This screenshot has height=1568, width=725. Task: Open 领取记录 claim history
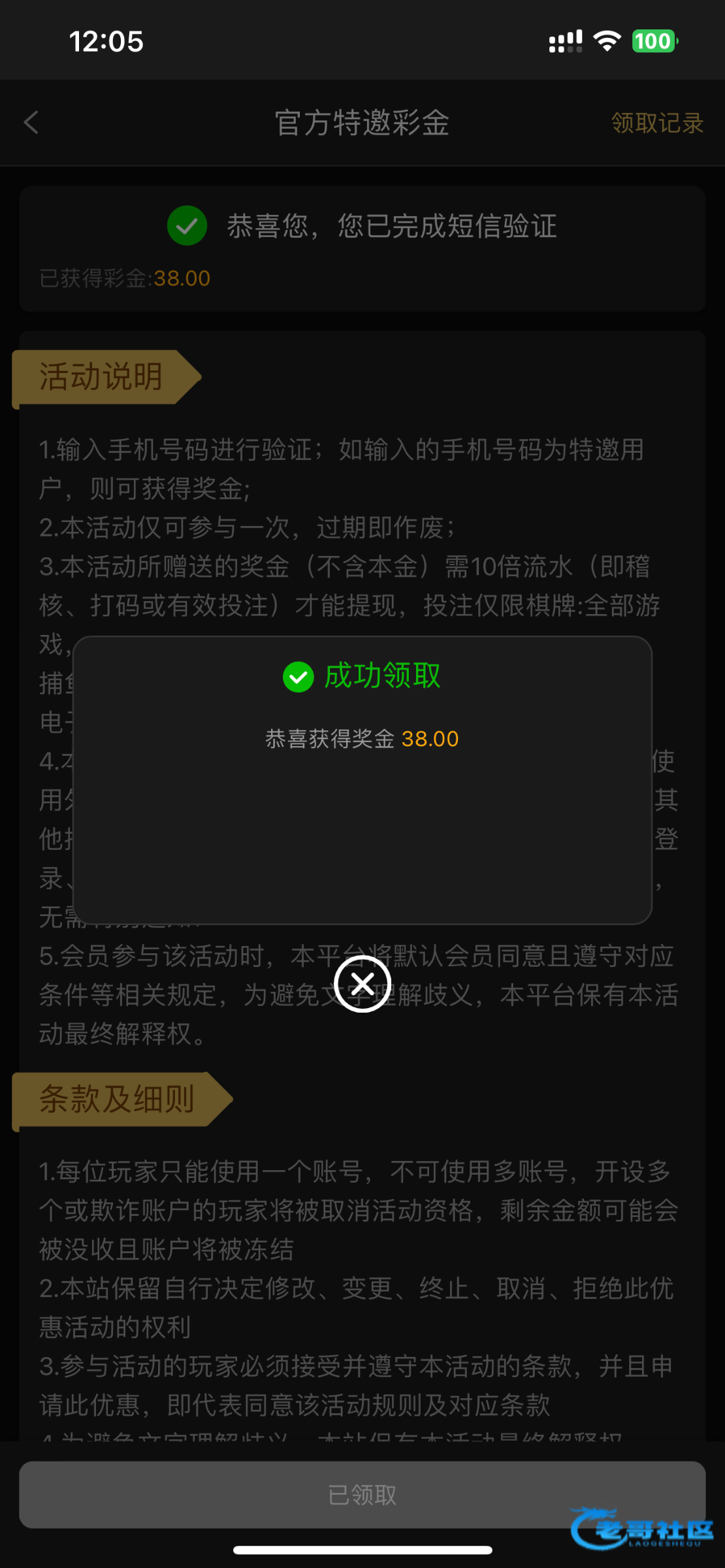click(x=657, y=123)
